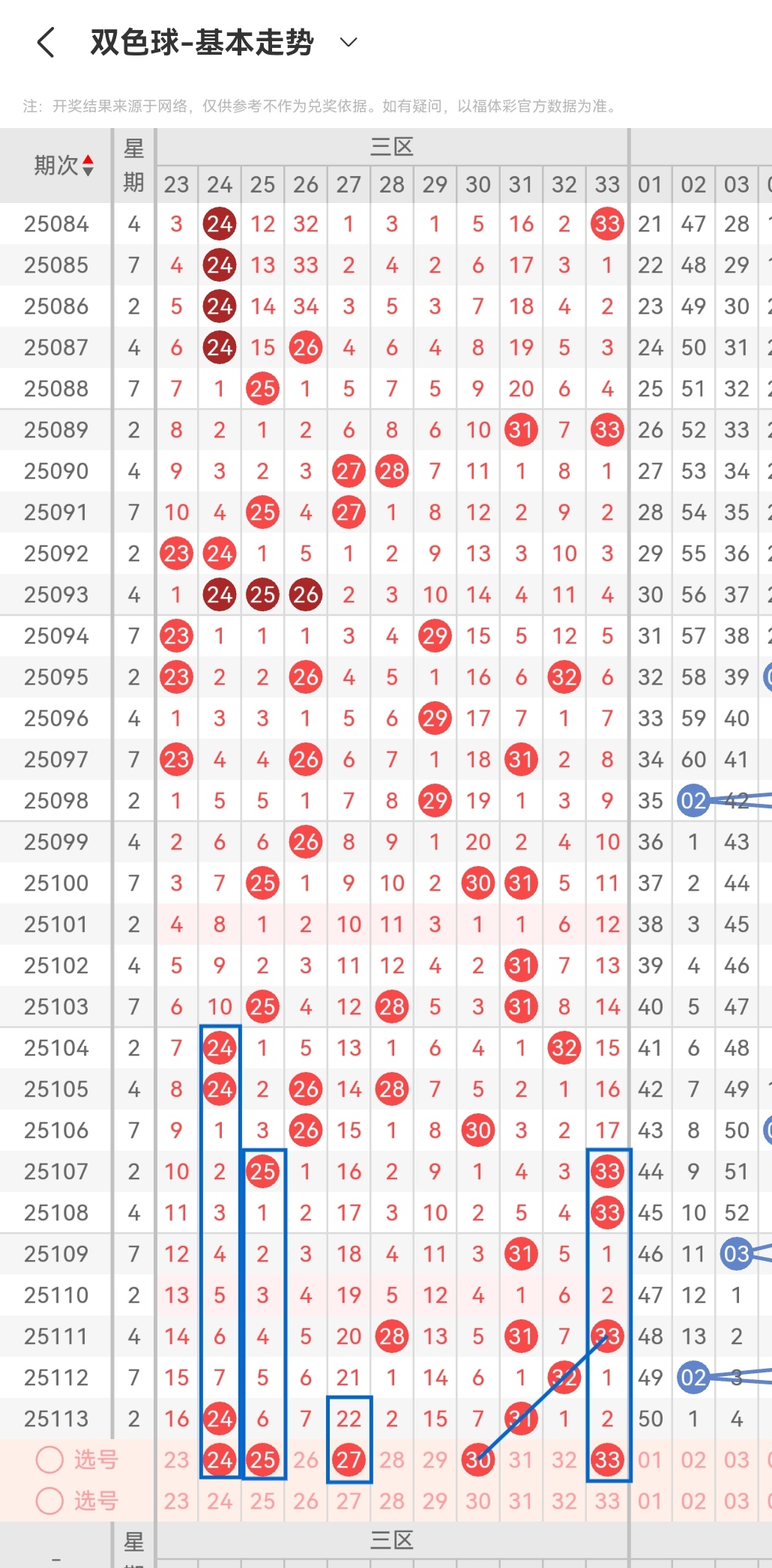Screen dimensions: 772x1568
Task: Pick number 30 in the lower 选号 row
Action: pyautogui.click(x=478, y=1501)
